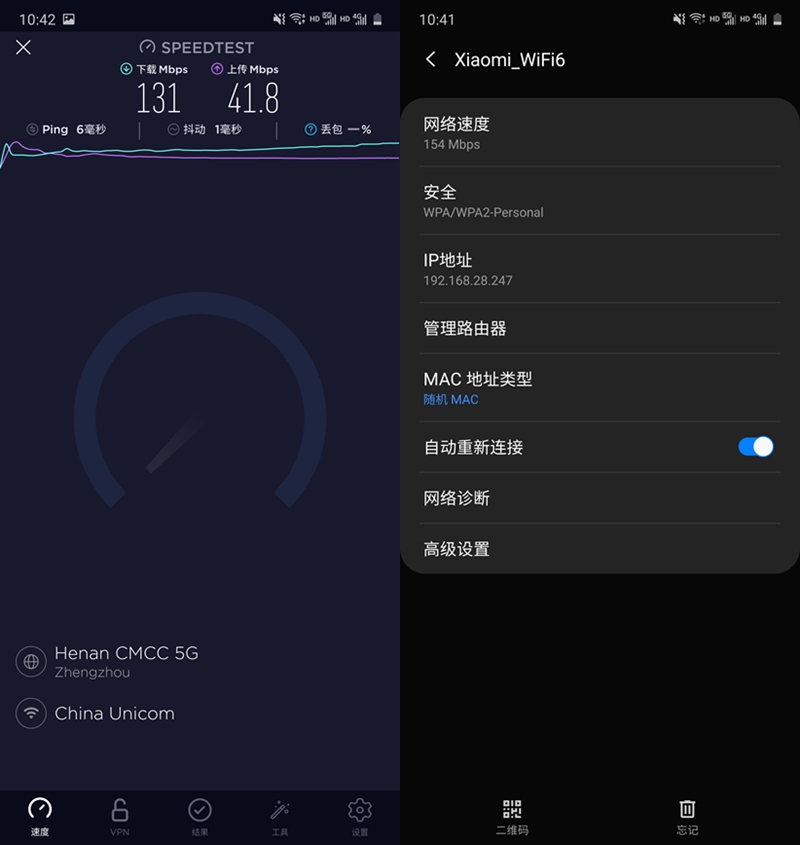Open Speedtest results via the checkmark icon

point(199,810)
